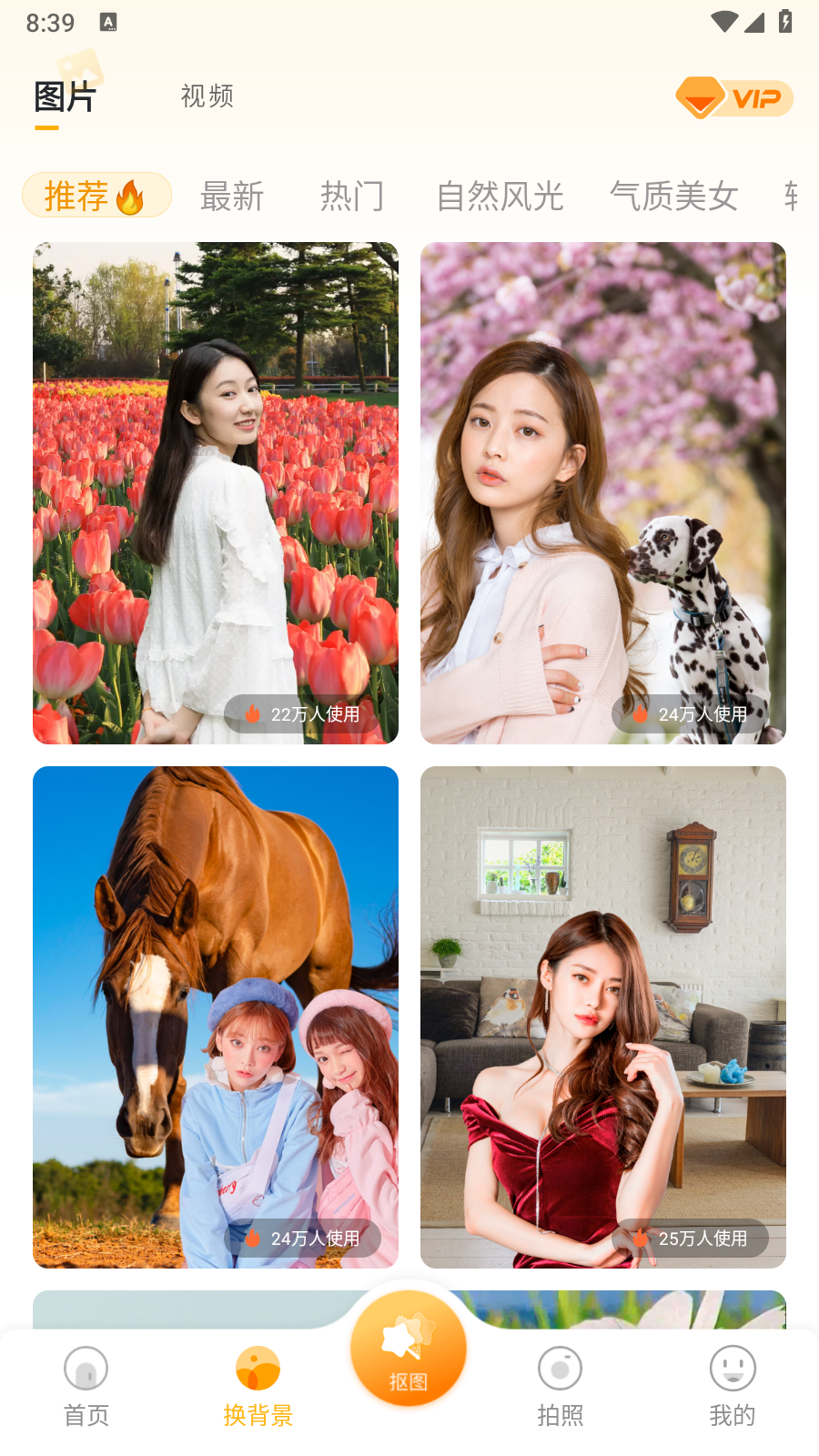Open the cherry blossom dalmatian template

[x=602, y=492]
